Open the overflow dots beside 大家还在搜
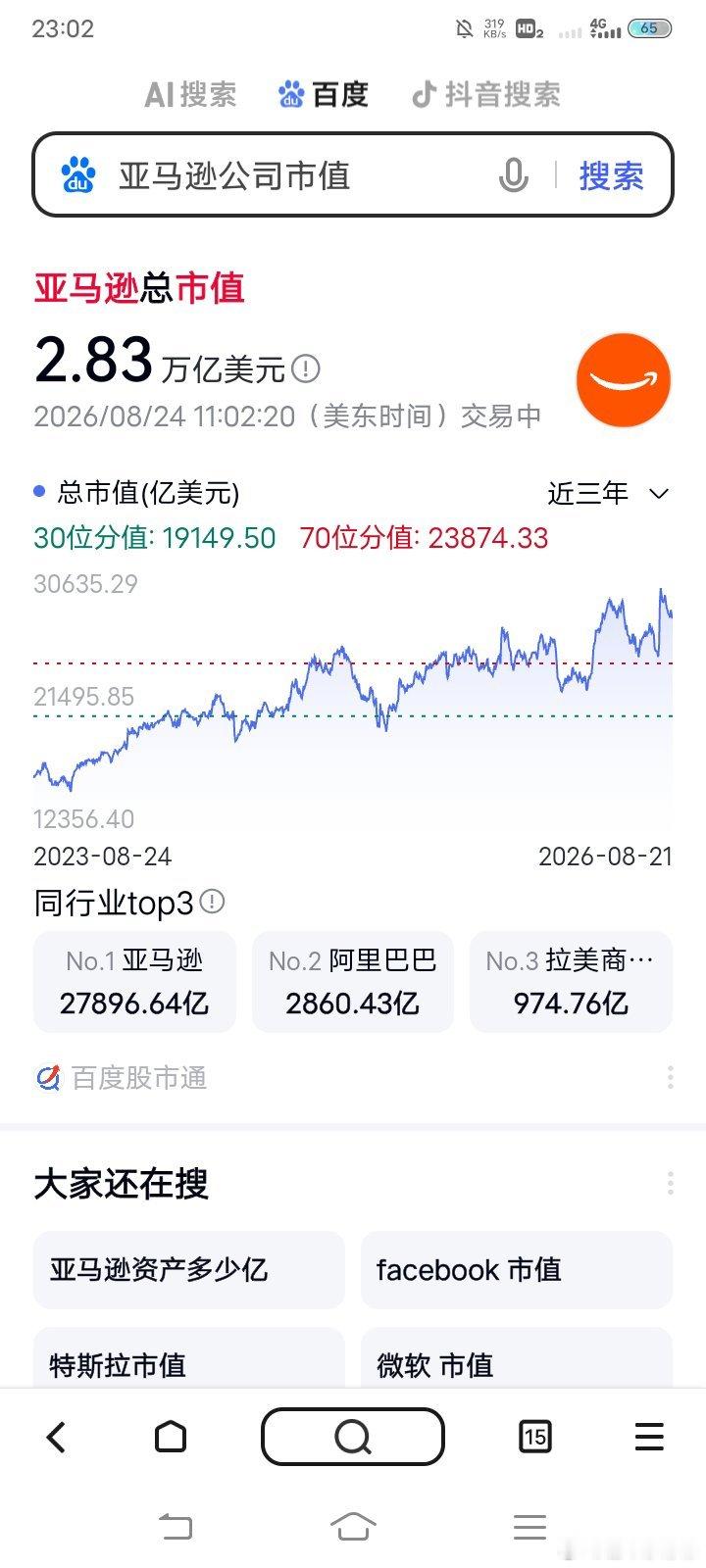 point(670,1183)
